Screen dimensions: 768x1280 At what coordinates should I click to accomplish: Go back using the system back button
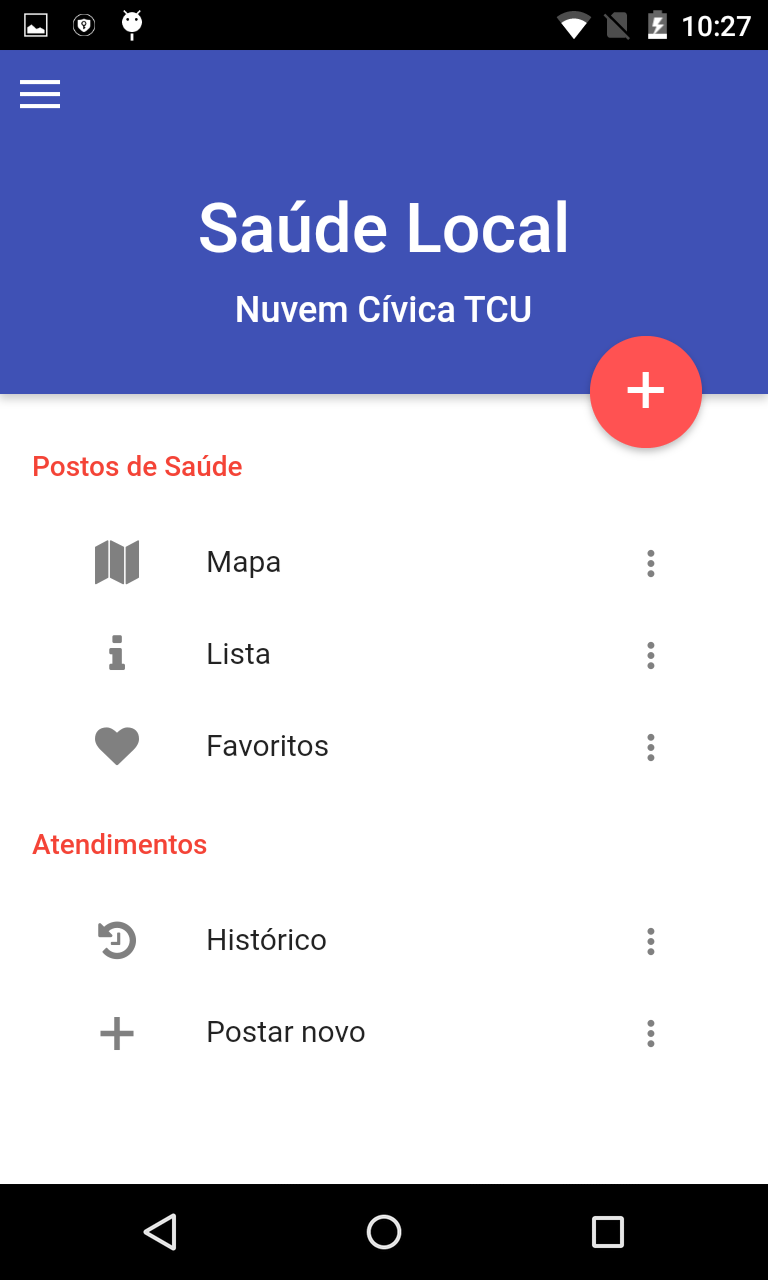[160, 1232]
